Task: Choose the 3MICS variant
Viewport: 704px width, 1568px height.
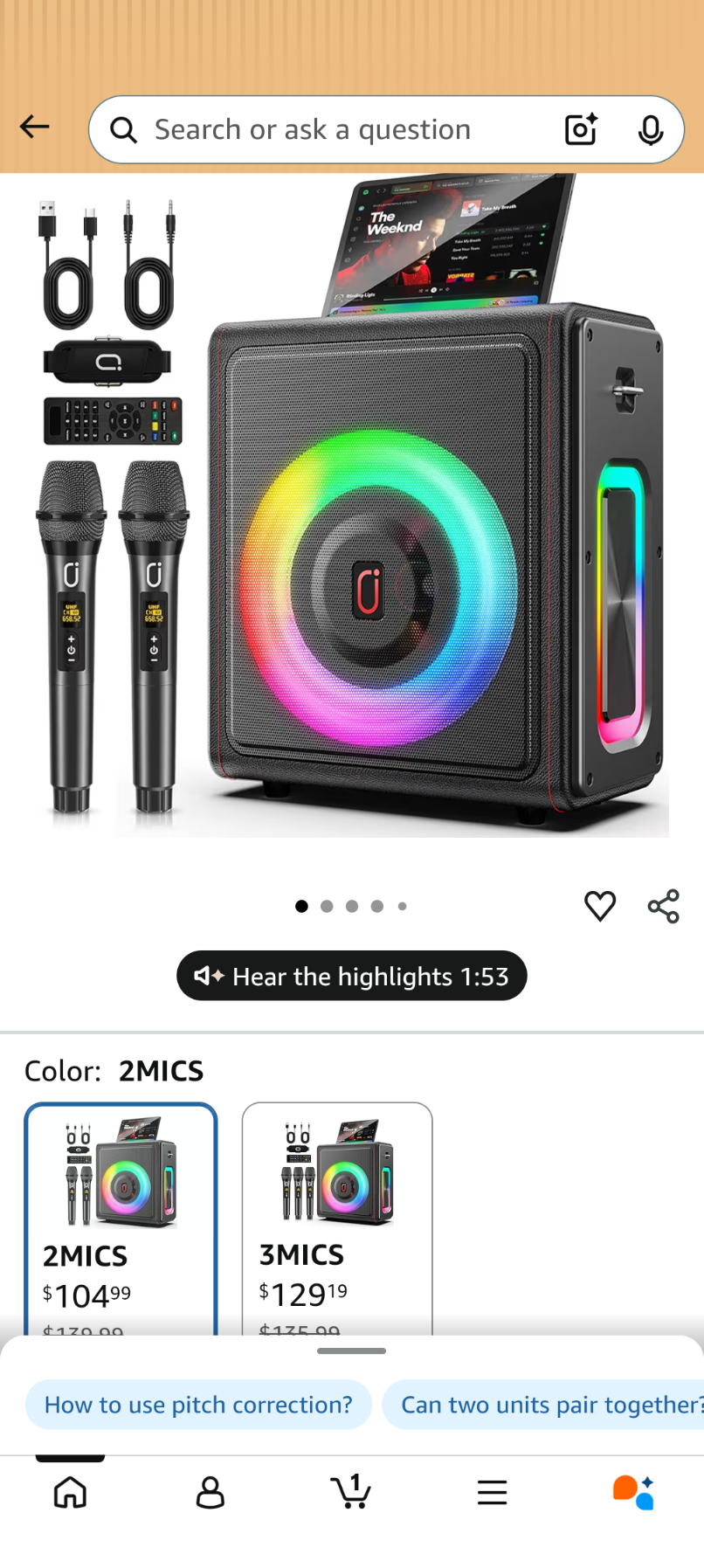Action: point(337,1218)
